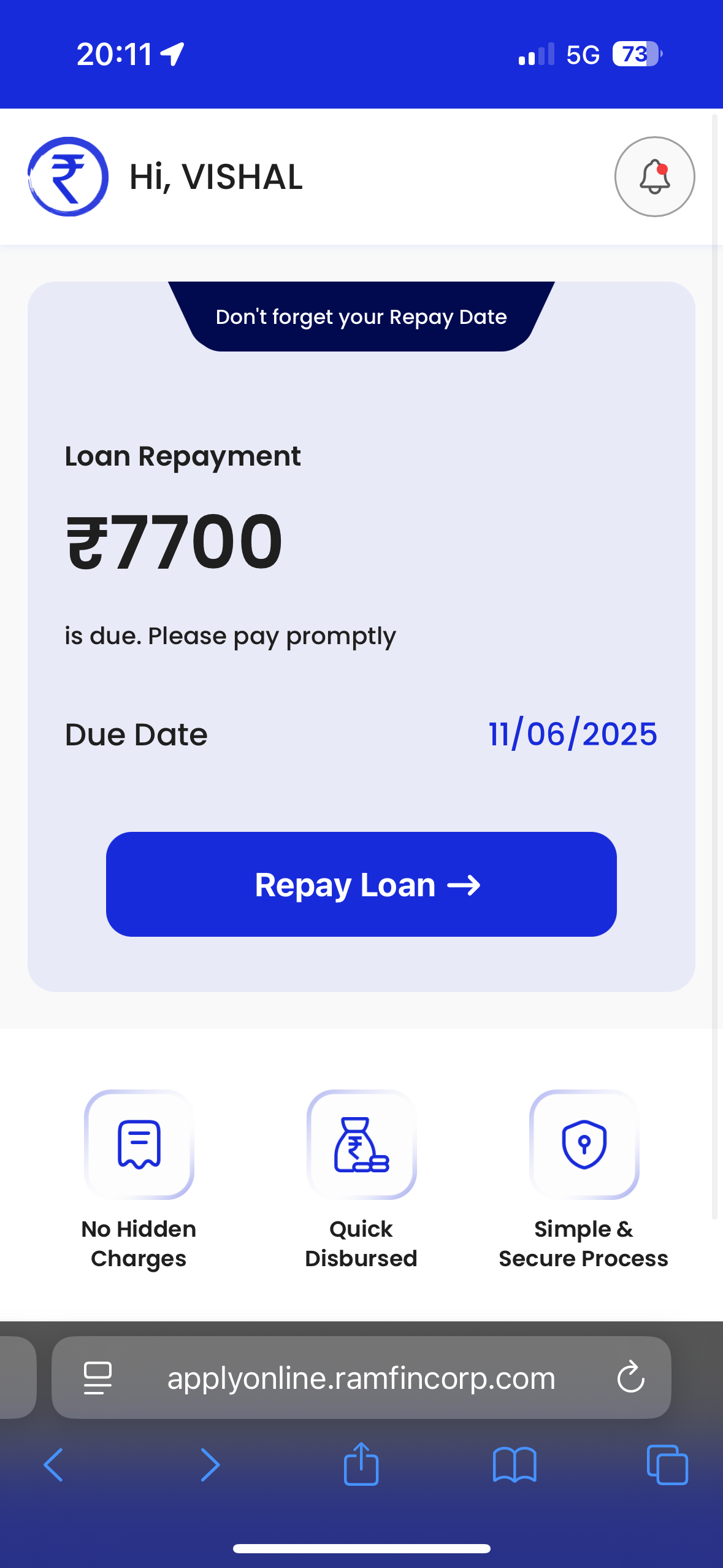Viewport: 723px width, 1568px height.
Task: Reload the page in Safari
Action: pos(630,1378)
